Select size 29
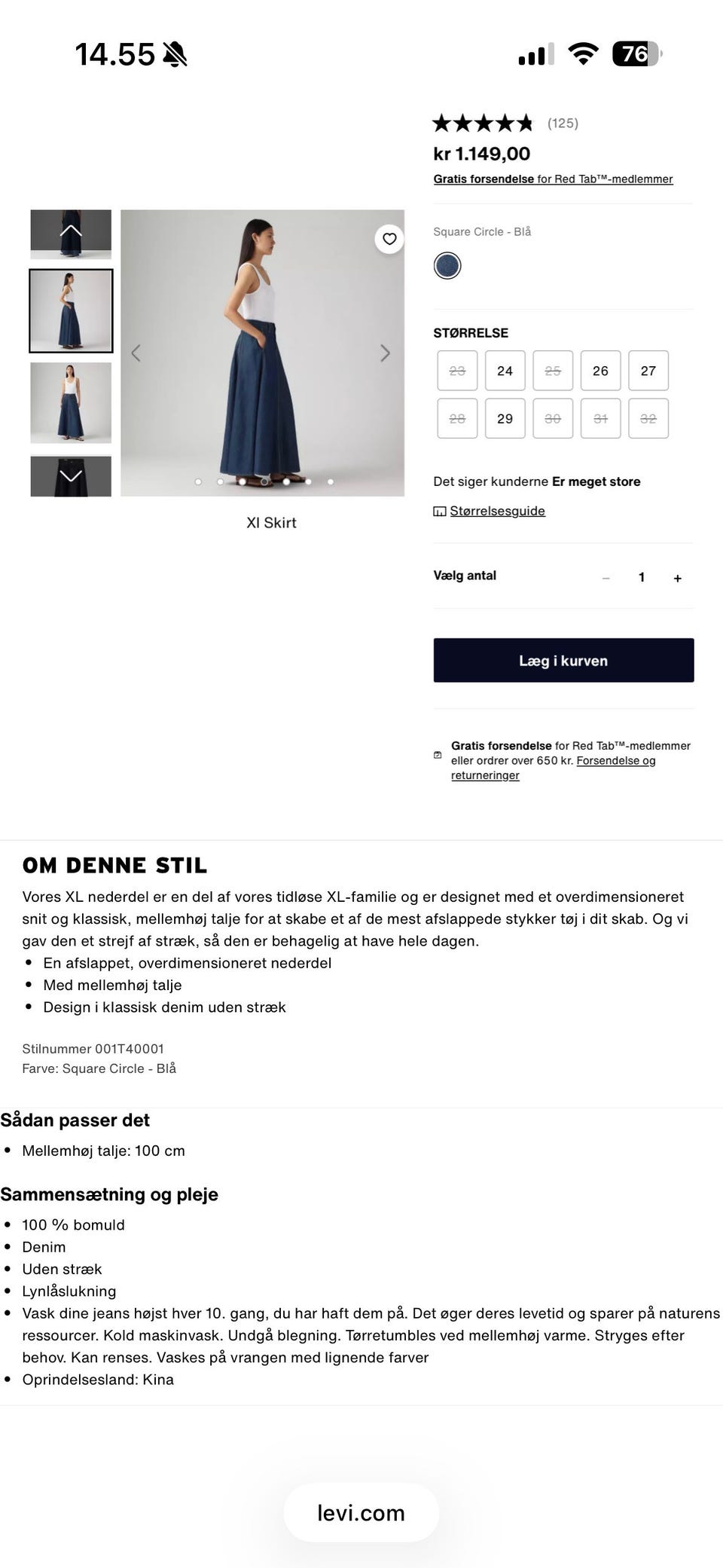Image resolution: width=723 pixels, height=1568 pixels. pyautogui.click(x=505, y=418)
